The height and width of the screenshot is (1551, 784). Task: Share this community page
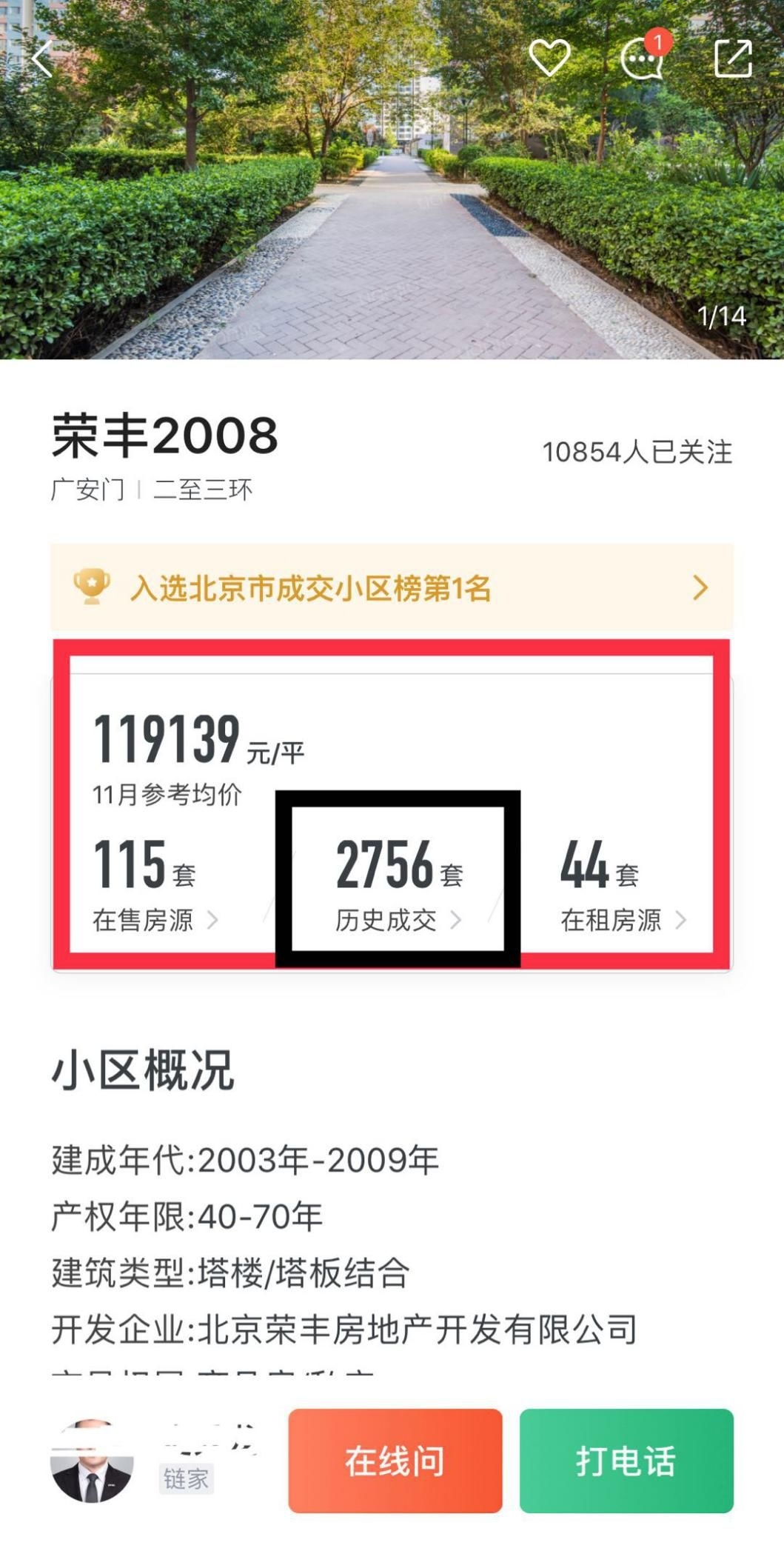(732, 58)
